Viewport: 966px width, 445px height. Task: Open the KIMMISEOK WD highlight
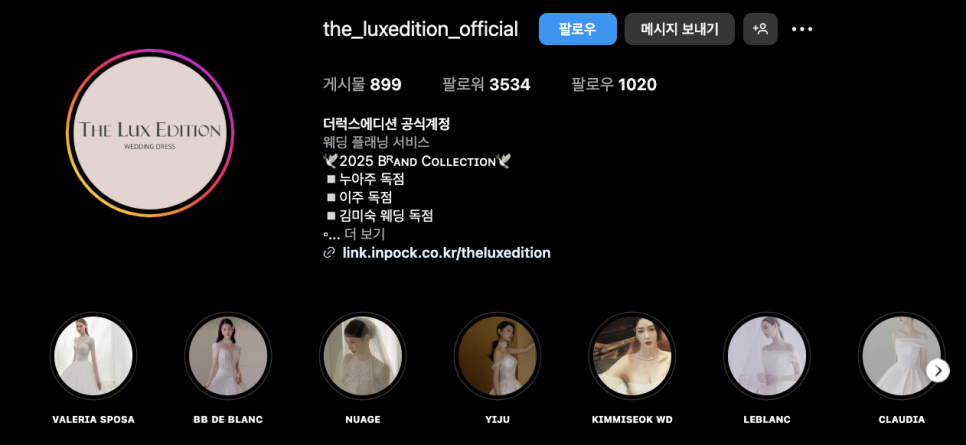click(x=631, y=356)
